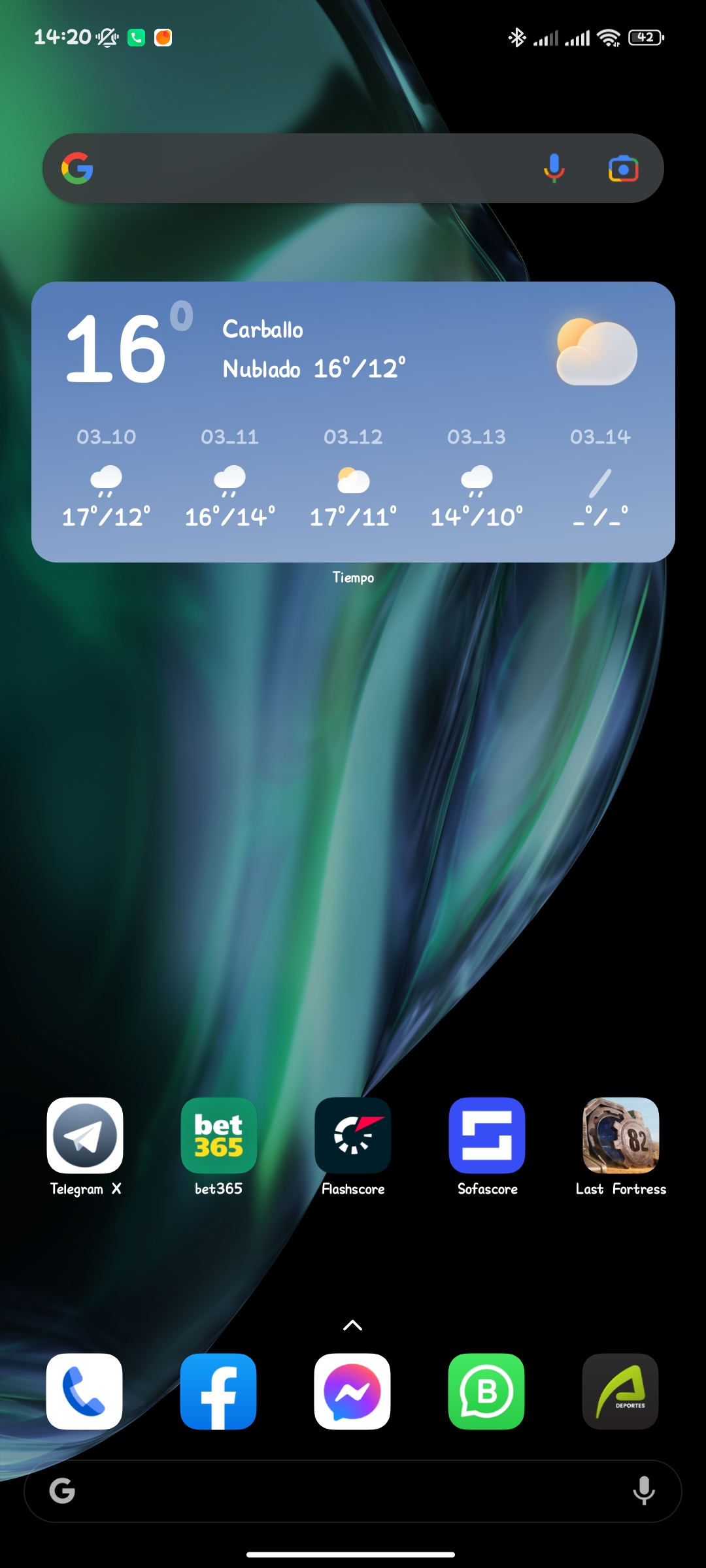Image resolution: width=706 pixels, height=1568 pixels.
Task: Tap microphone in the bottom search bar
Action: (644, 1491)
